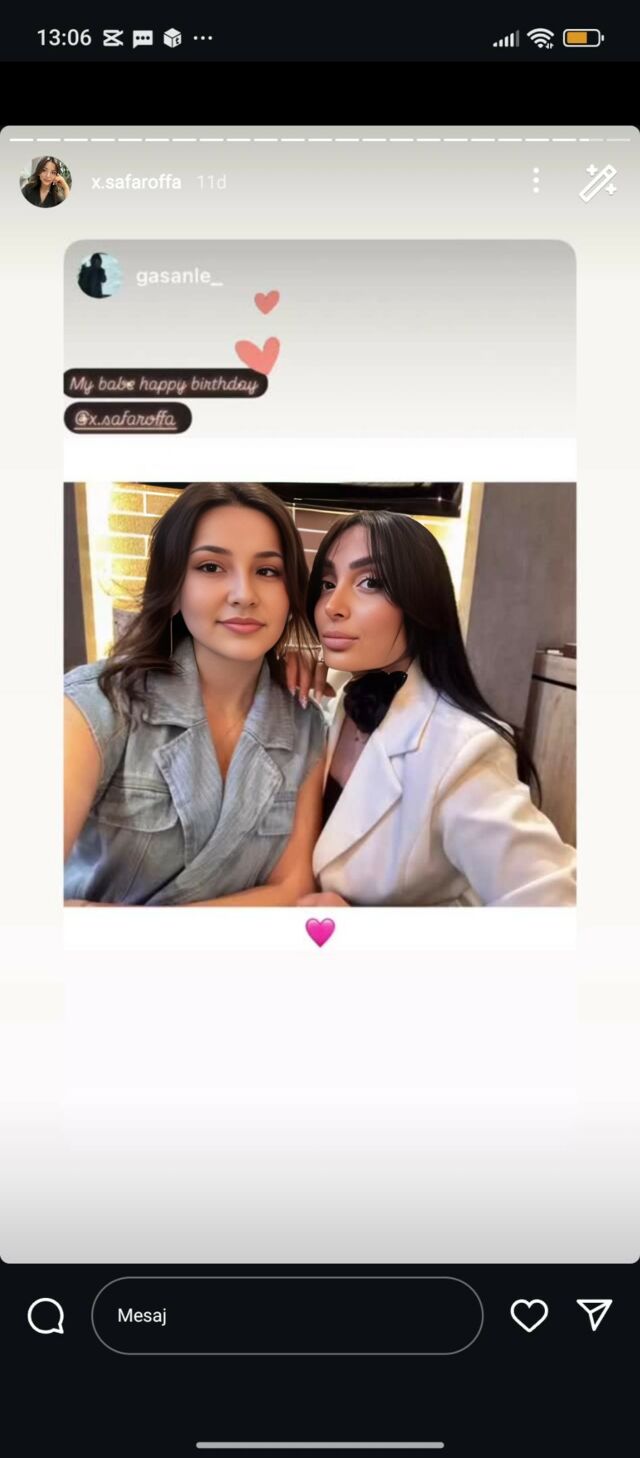Screen dimensions: 640x1458
Task: Open x.safaroffa's profile picture
Action: tap(46, 182)
